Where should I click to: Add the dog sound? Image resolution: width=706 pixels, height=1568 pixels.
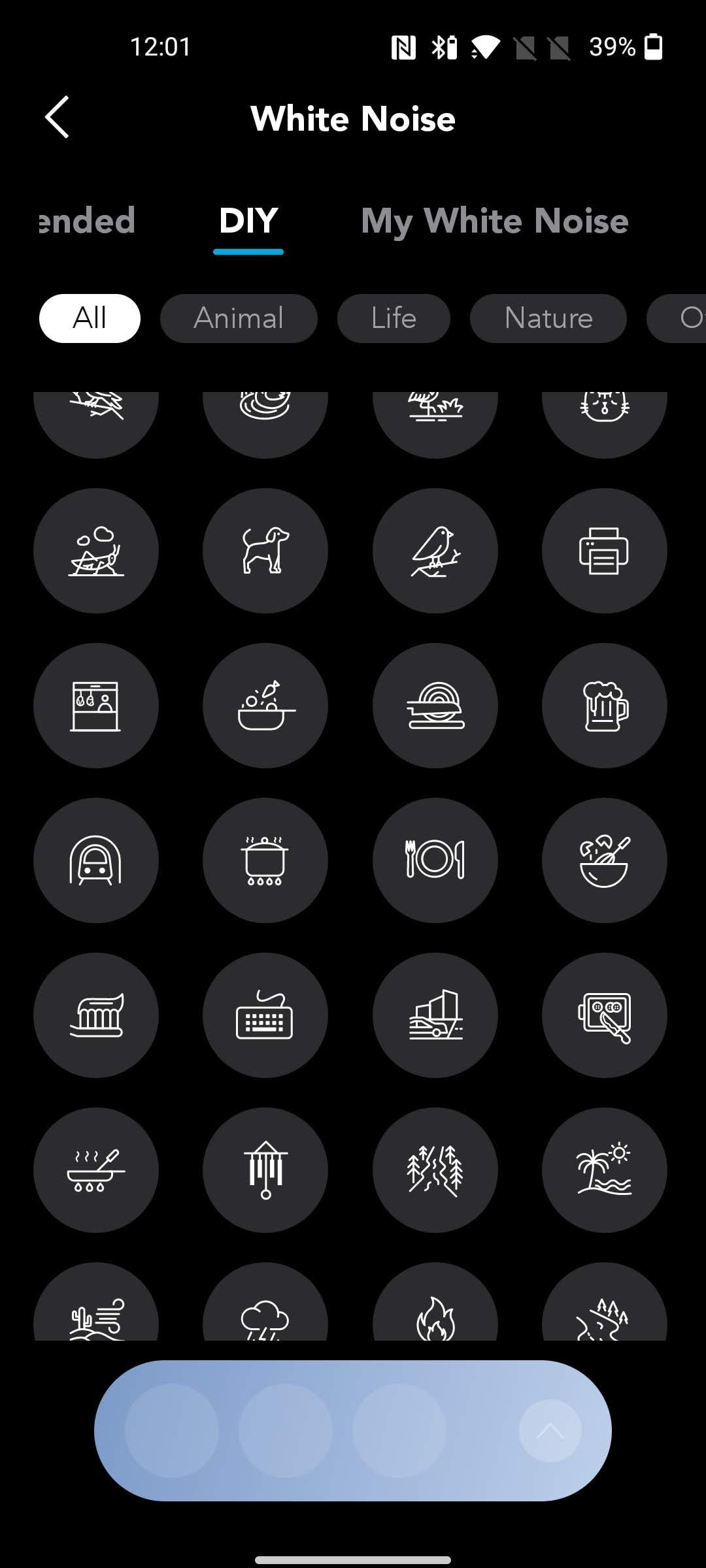click(x=265, y=551)
